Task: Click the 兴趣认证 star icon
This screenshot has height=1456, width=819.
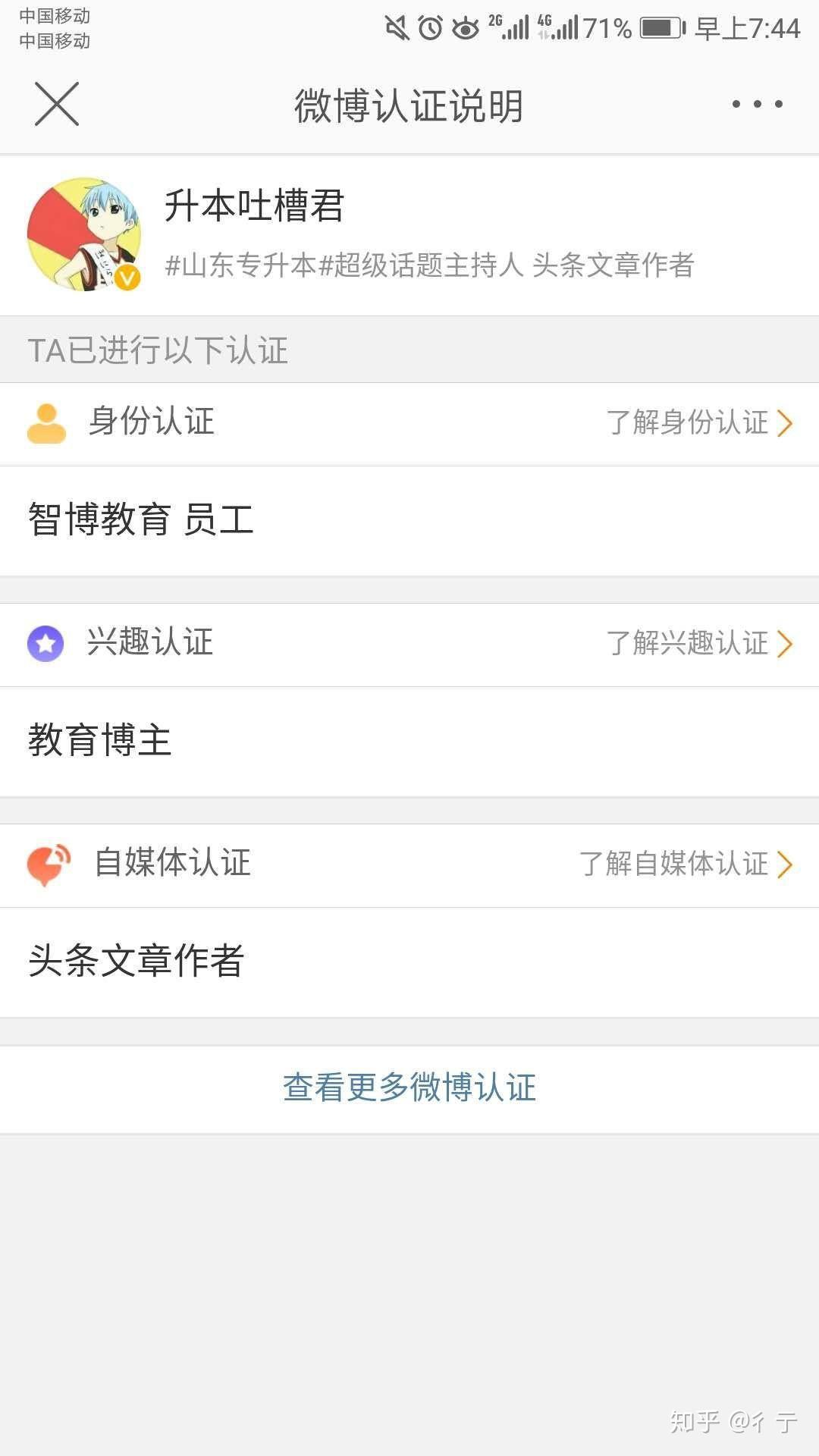Action: click(47, 644)
